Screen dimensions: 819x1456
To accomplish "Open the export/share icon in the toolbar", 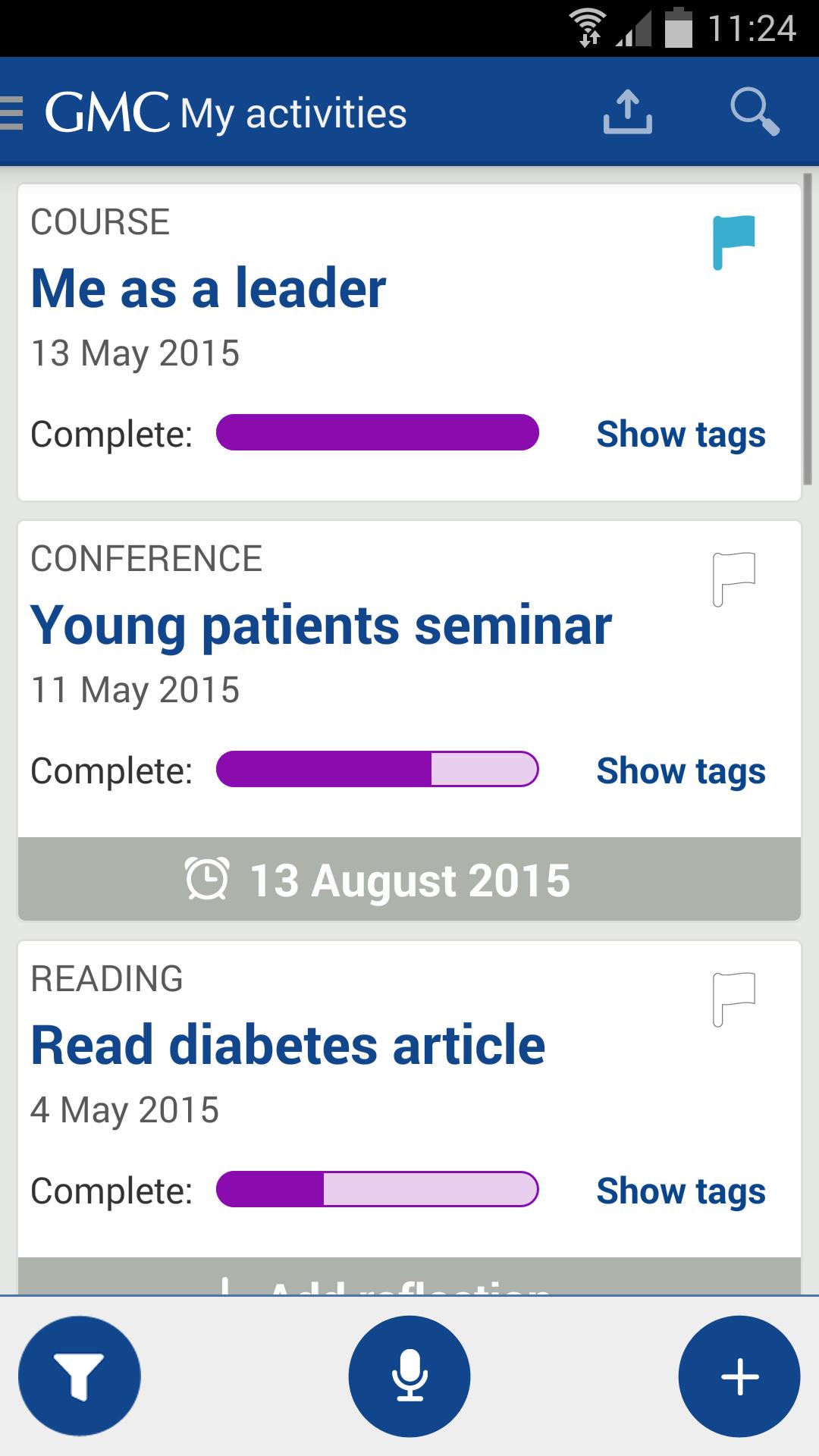I will coord(627,111).
